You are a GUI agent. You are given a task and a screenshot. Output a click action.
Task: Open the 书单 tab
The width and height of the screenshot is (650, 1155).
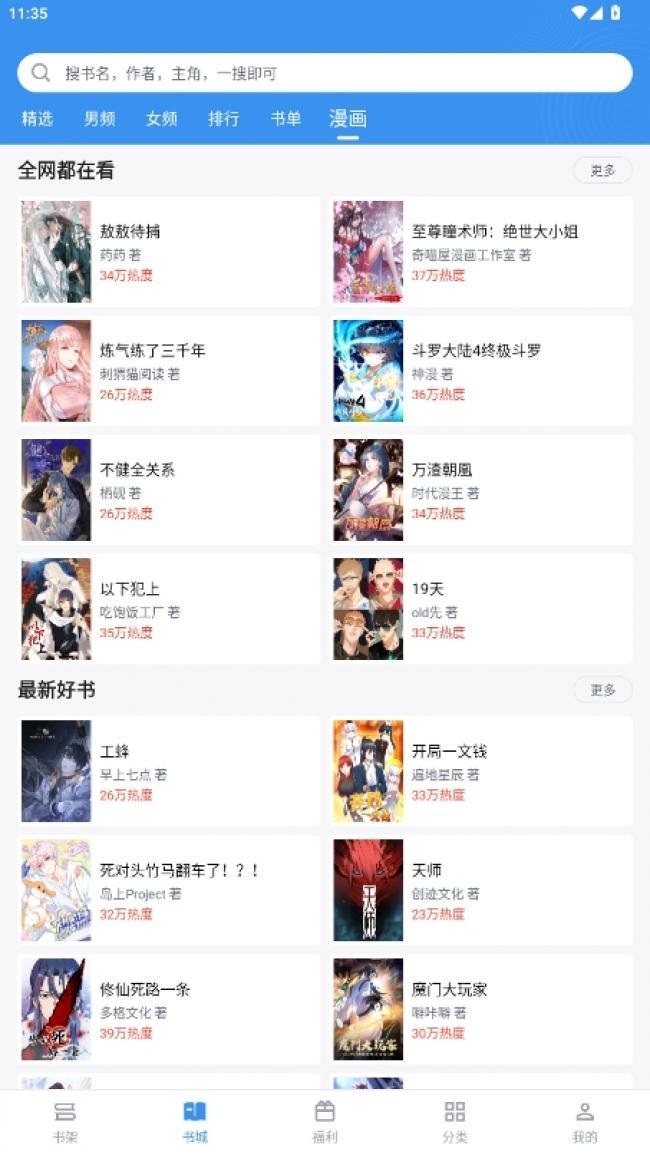point(286,118)
